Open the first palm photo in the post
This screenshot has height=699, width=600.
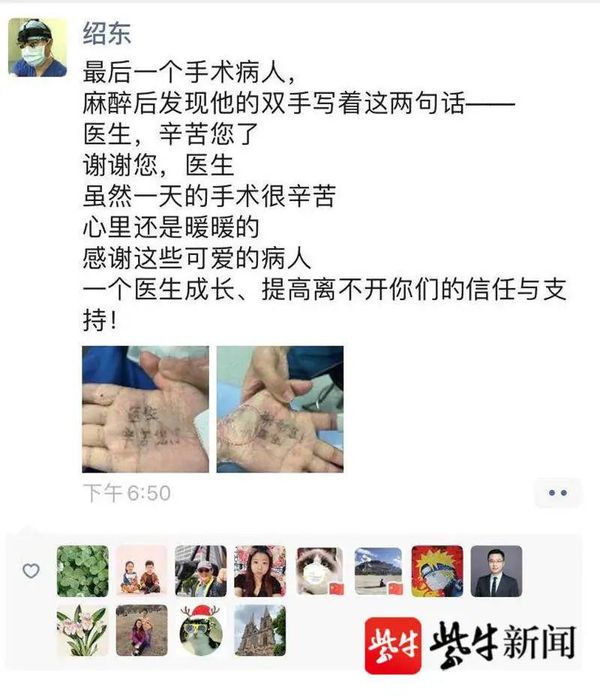(x=145, y=409)
